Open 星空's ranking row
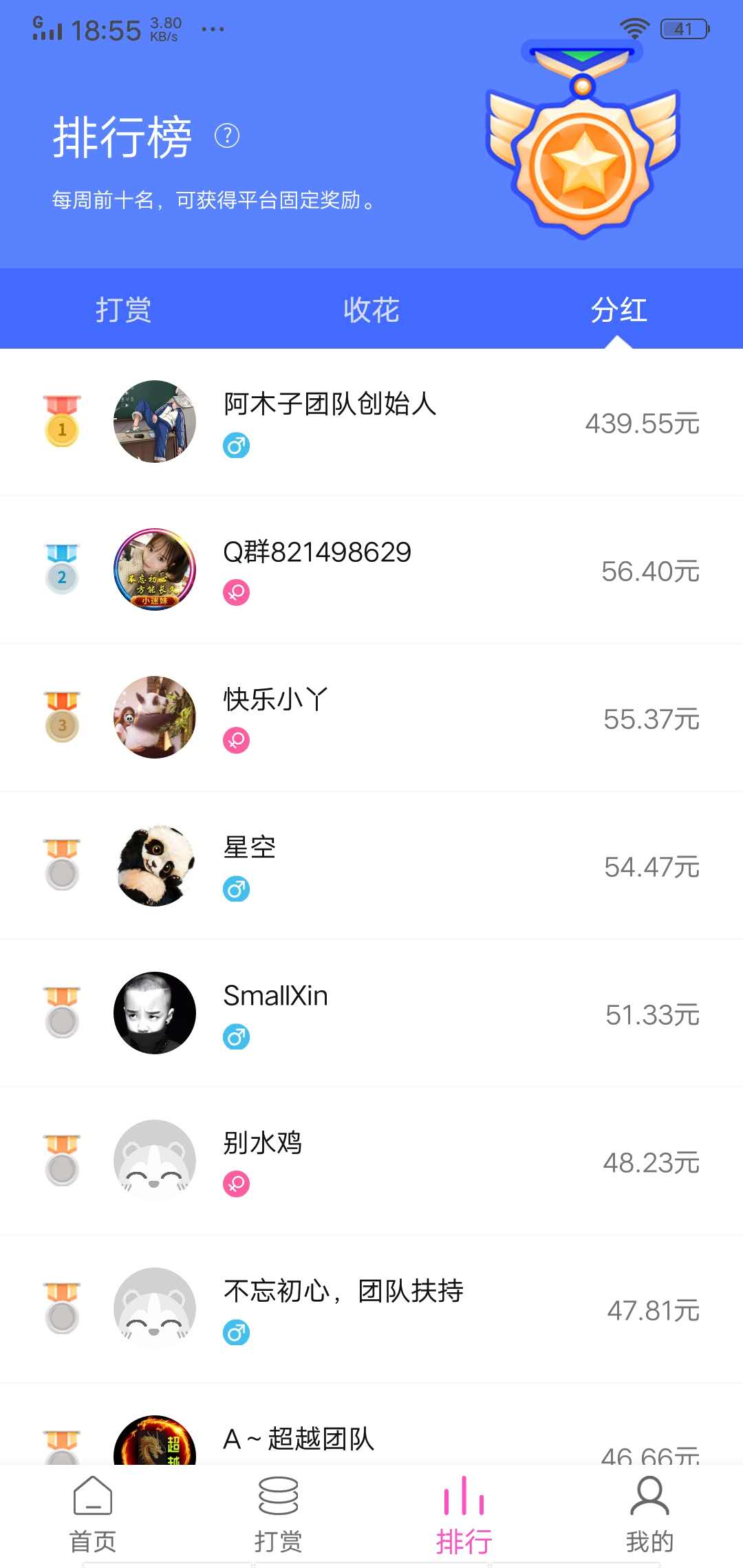 pyautogui.click(x=371, y=865)
